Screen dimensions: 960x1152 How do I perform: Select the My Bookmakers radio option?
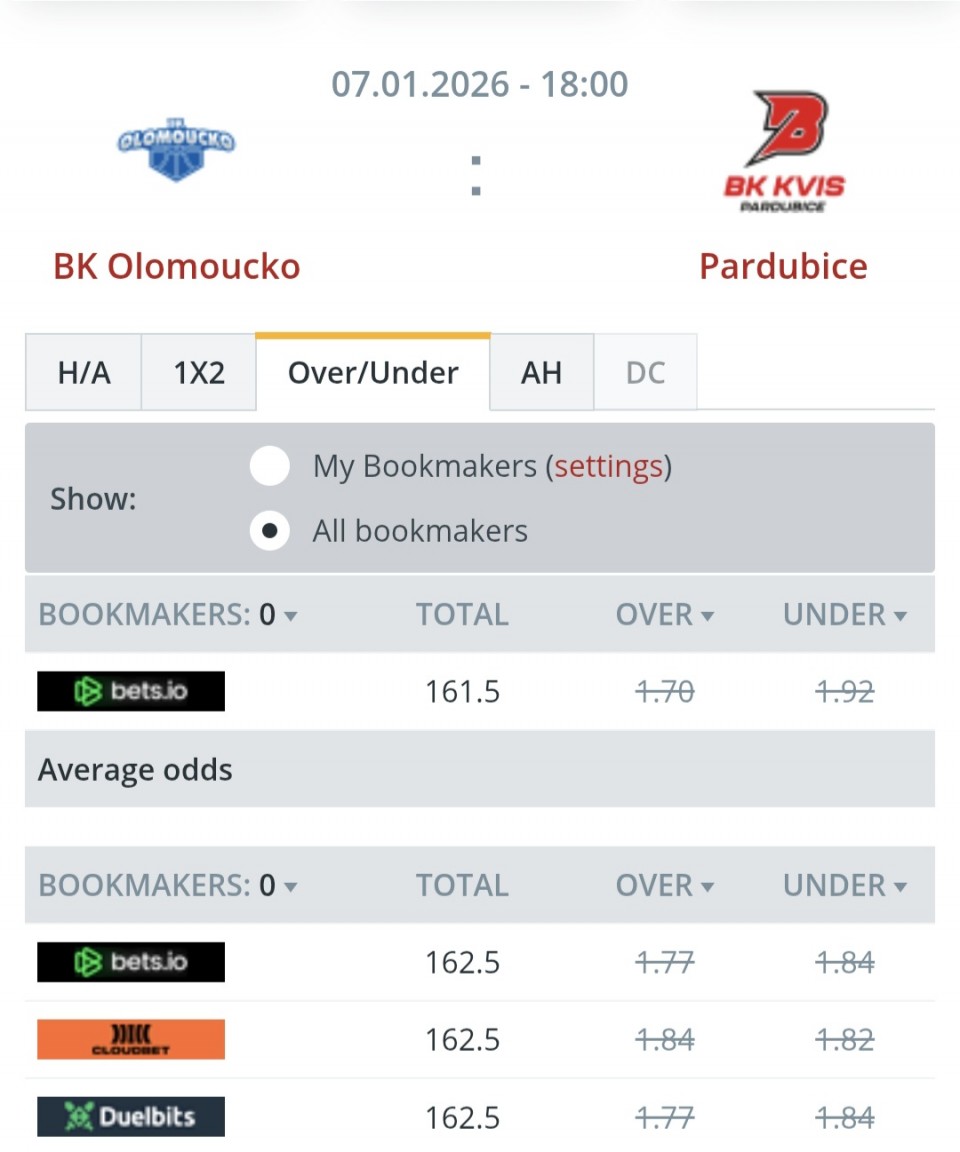[270, 466]
